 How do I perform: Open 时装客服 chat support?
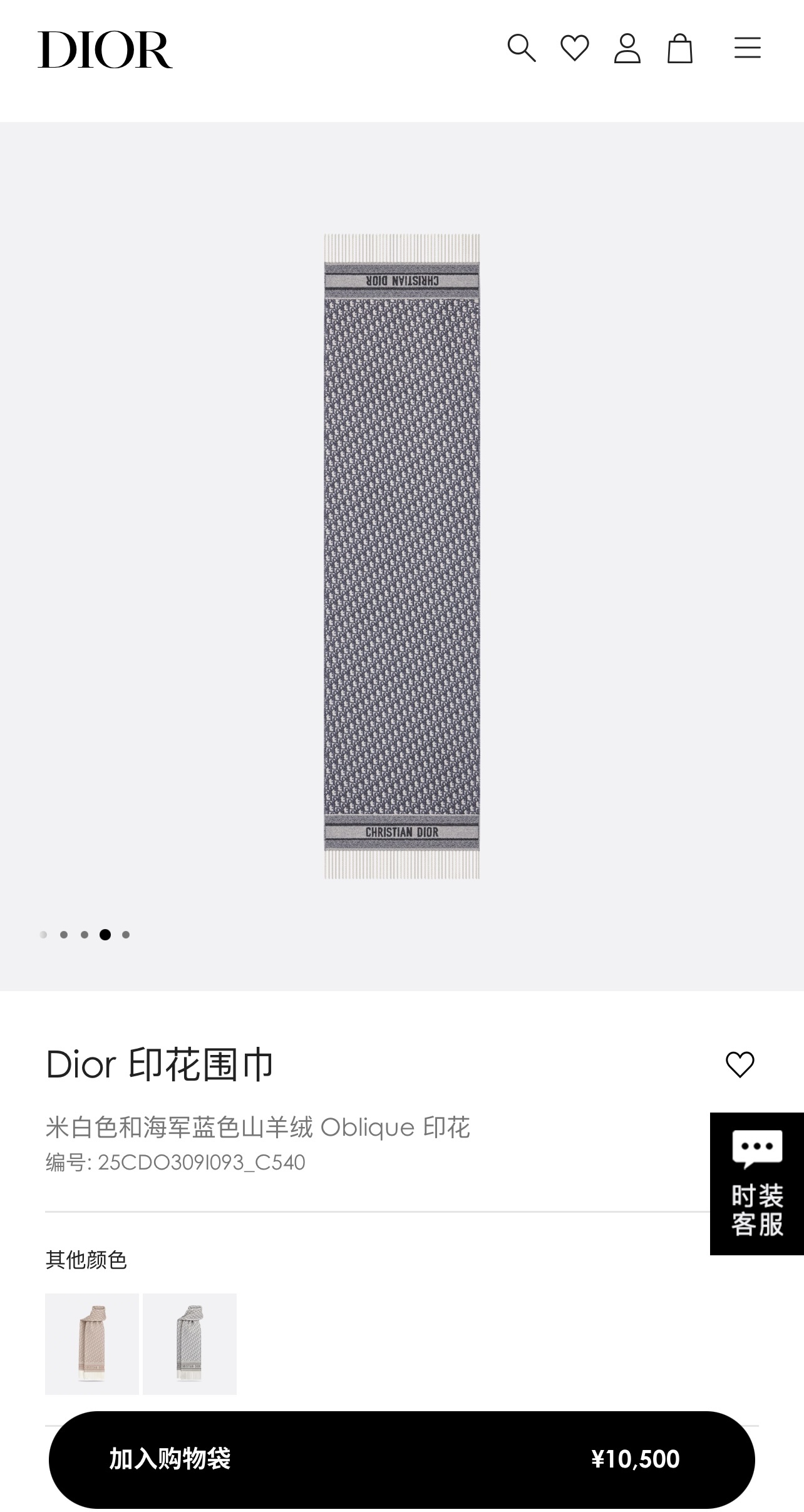point(756,1183)
